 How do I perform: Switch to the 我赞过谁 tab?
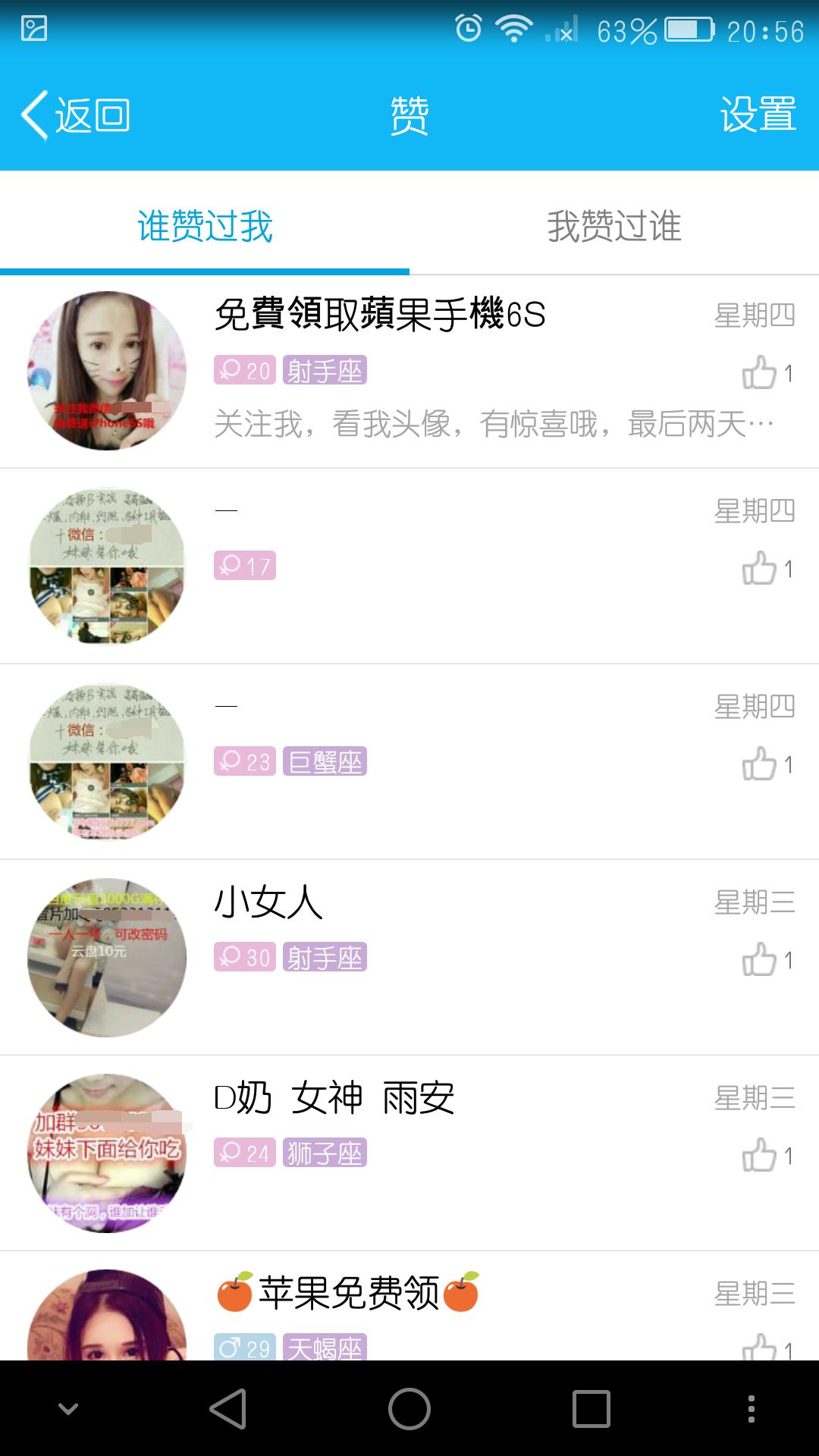pyautogui.click(x=614, y=225)
